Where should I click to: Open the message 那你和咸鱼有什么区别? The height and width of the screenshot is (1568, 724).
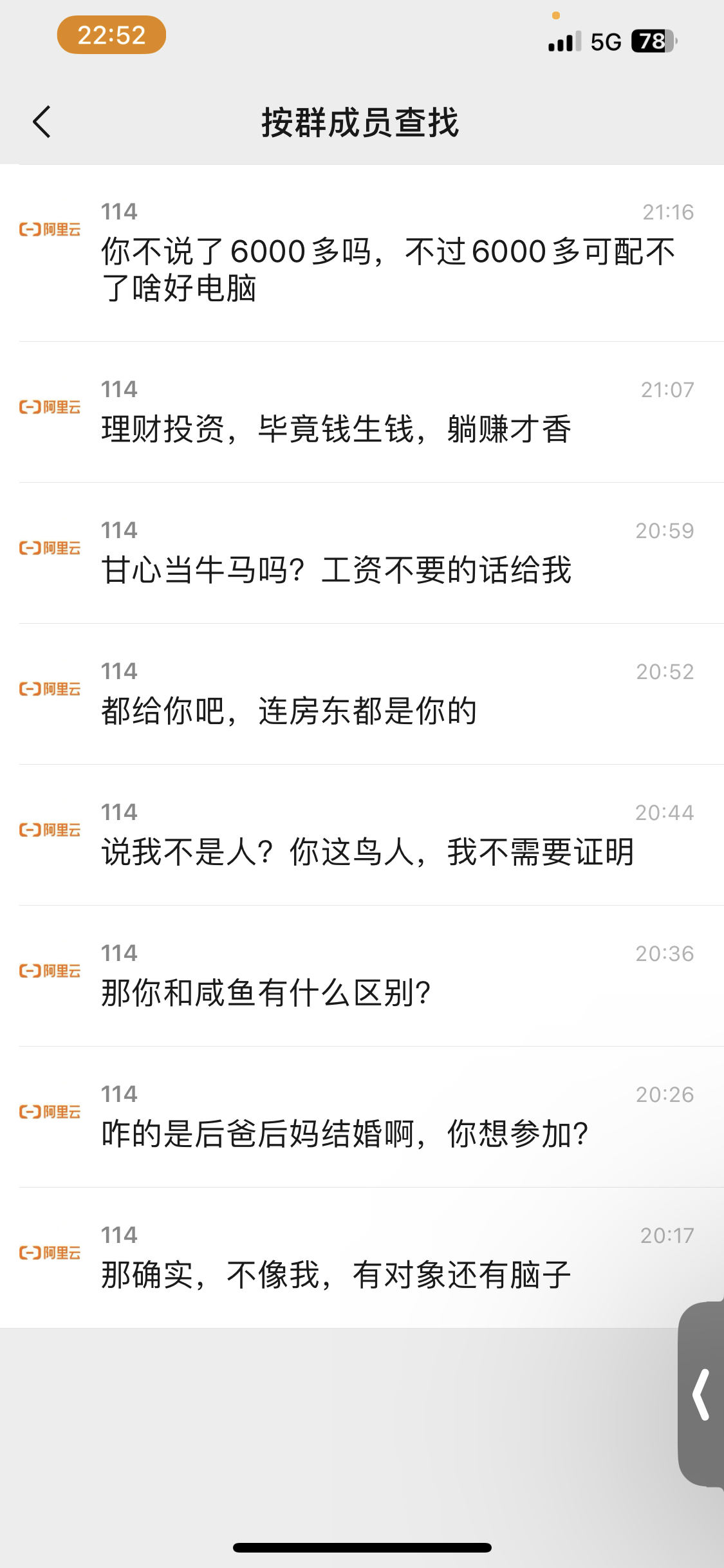click(x=362, y=976)
